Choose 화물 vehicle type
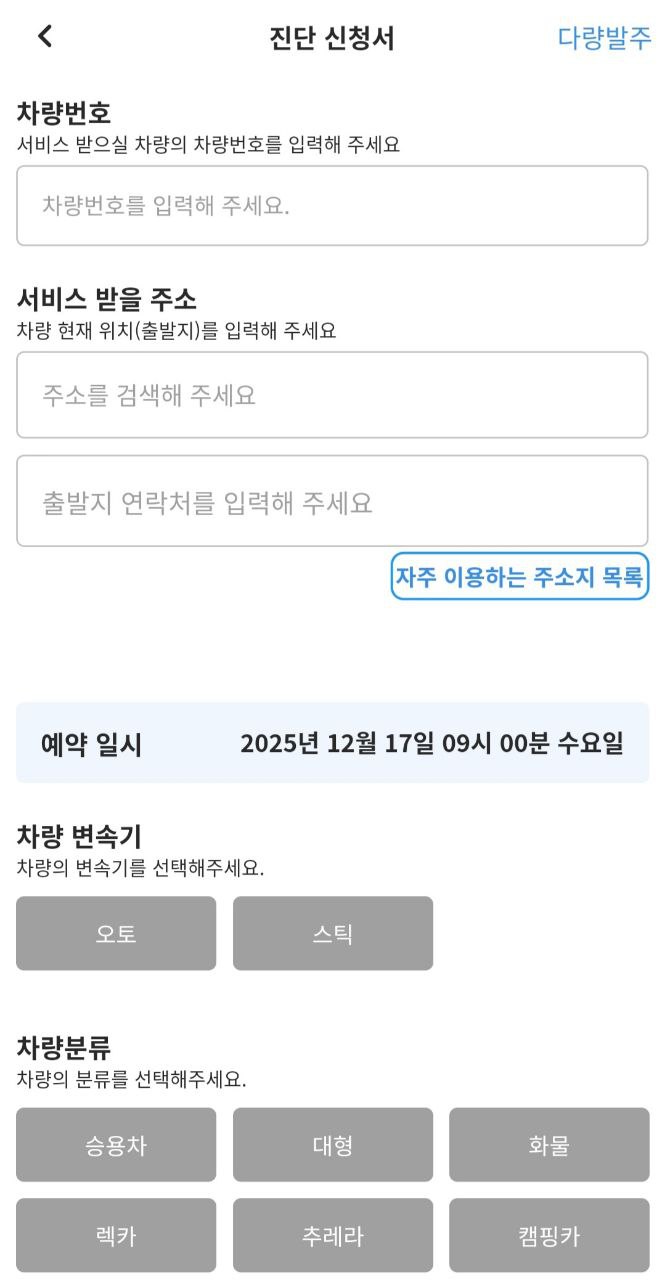The height and width of the screenshot is (1280, 663). (x=548, y=1145)
